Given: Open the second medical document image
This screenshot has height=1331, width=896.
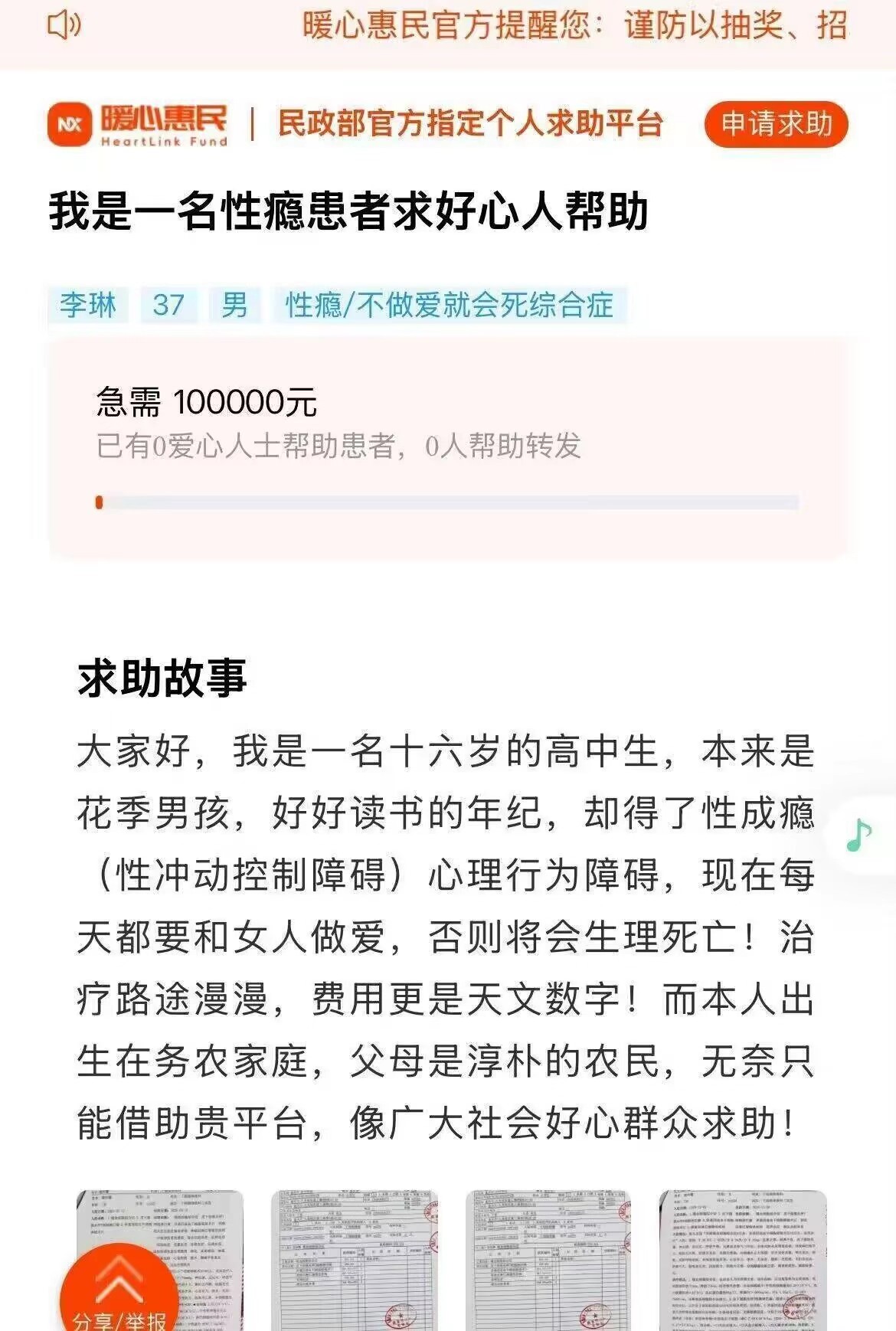Looking at the screenshot, I should point(355,1260).
